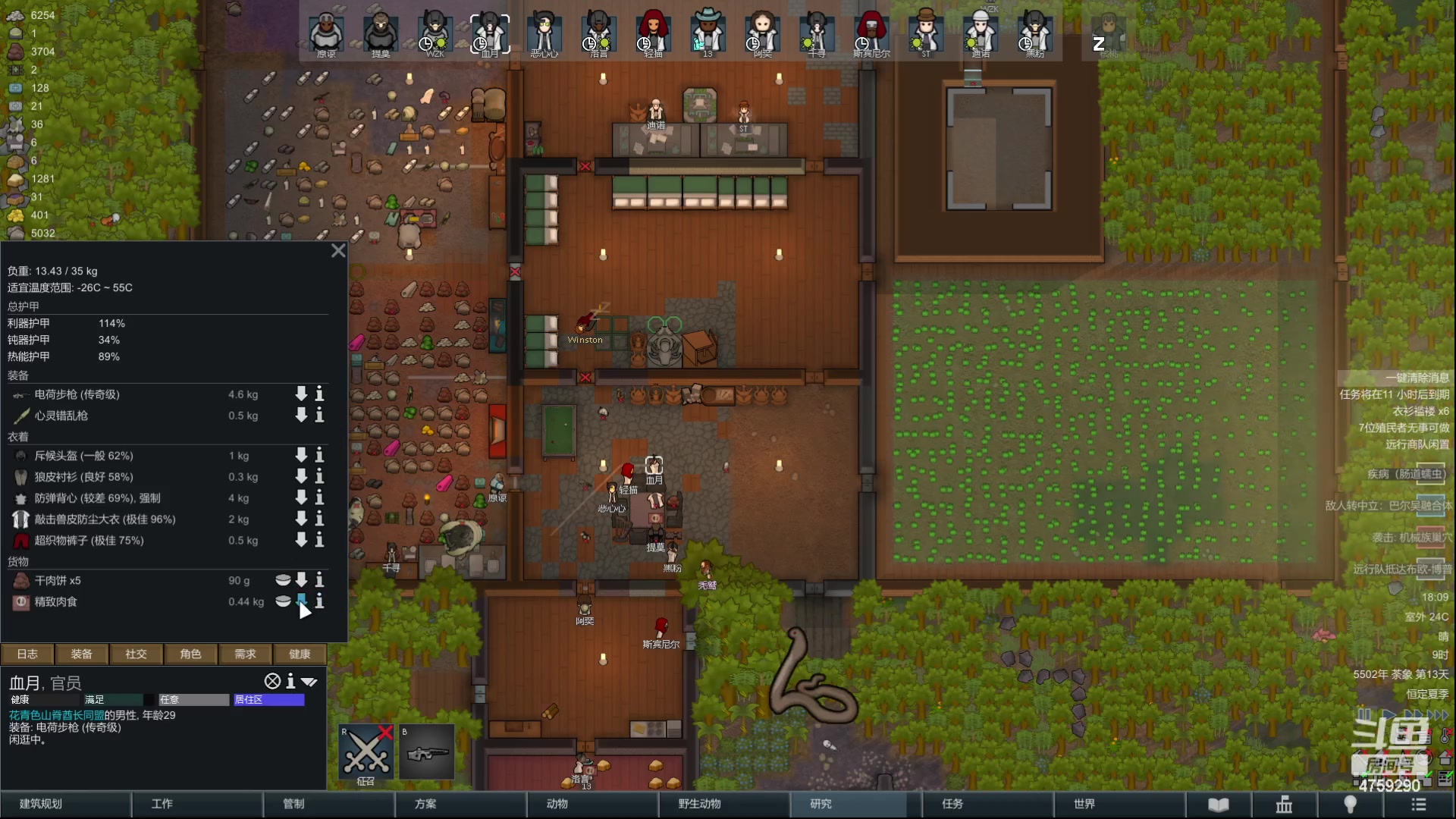1456x819 pixels.
Task: Switch to the 社交 tab
Action: pyautogui.click(x=136, y=654)
